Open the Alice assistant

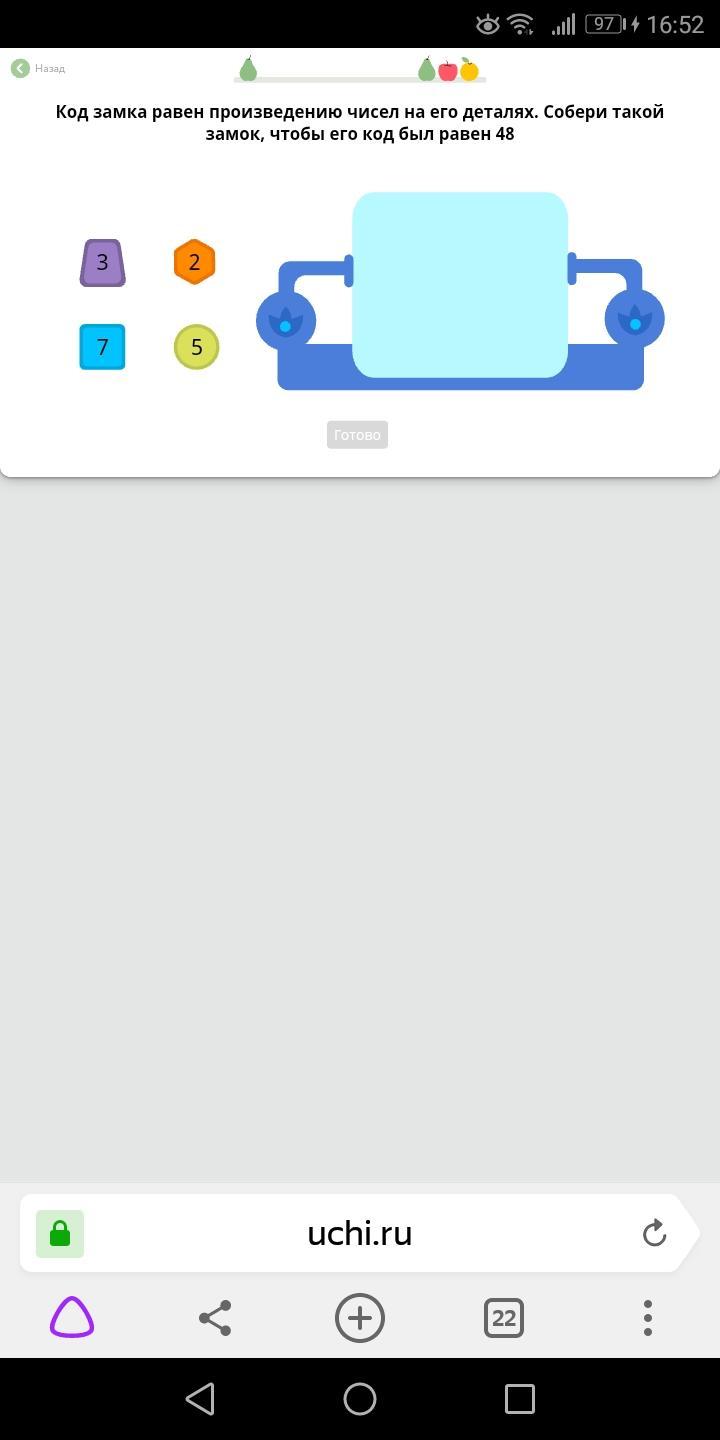point(72,1318)
